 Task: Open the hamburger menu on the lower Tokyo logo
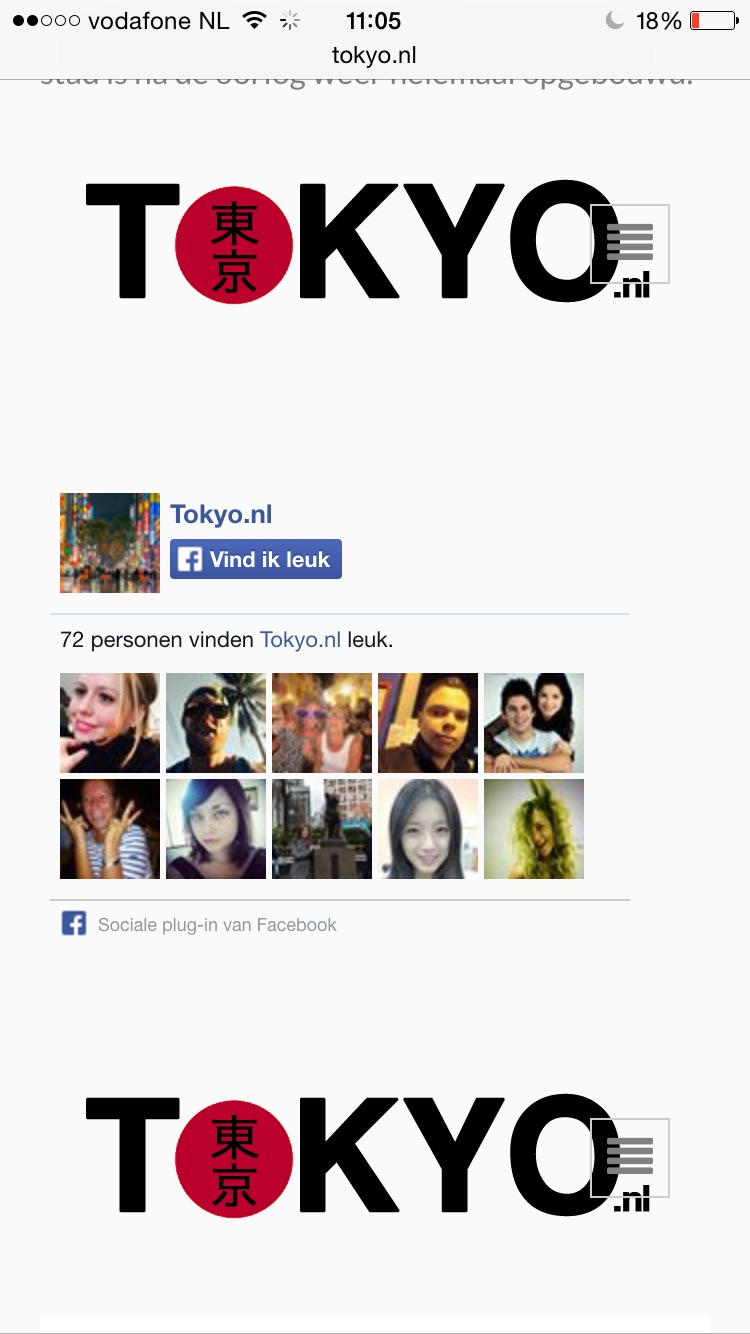click(630, 1158)
